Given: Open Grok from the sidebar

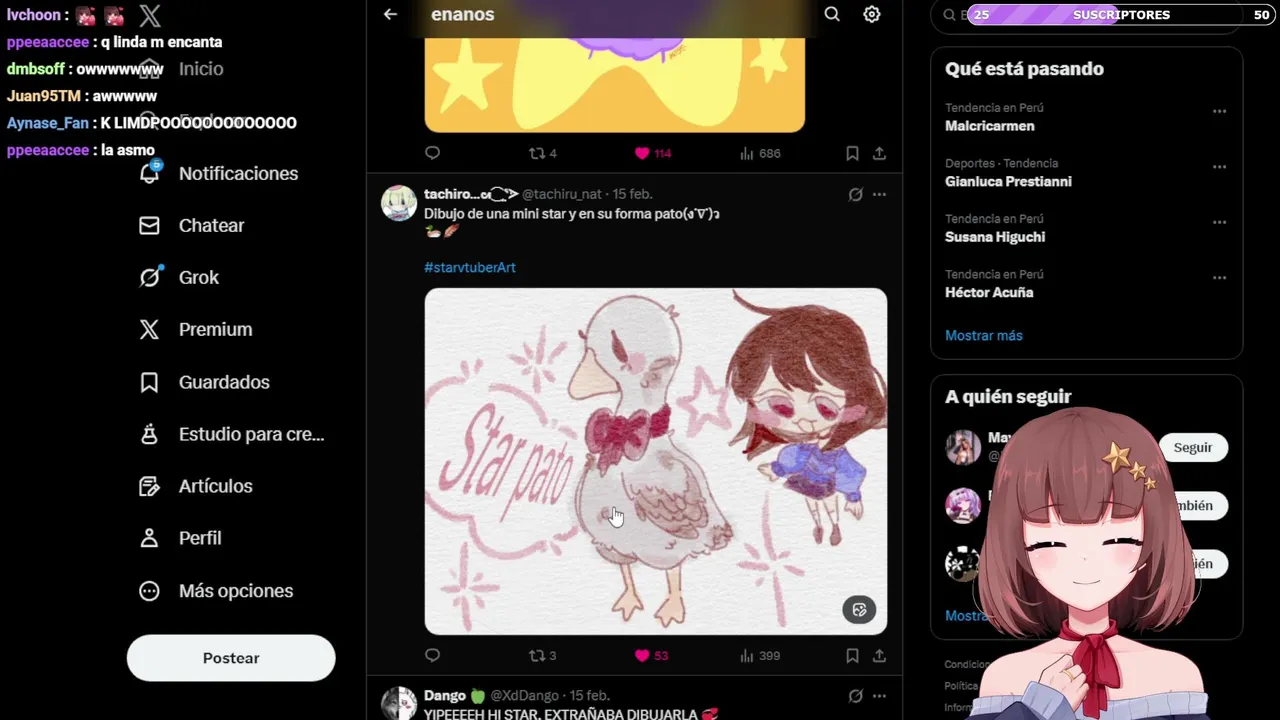Looking at the screenshot, I should tap(198, 277).
